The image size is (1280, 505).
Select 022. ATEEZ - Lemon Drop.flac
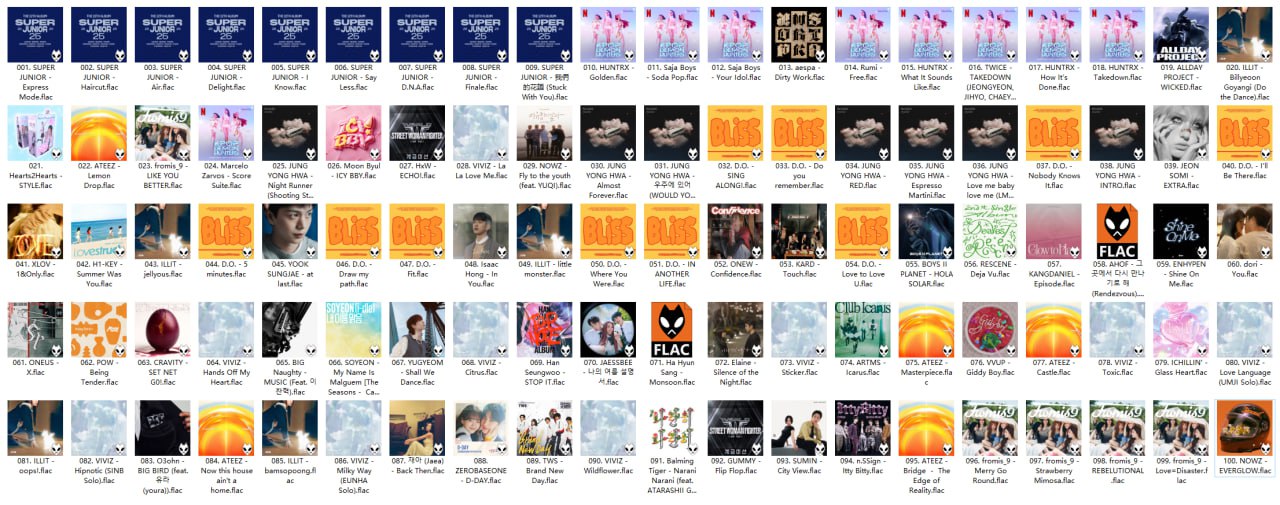[x=99, y=133]
